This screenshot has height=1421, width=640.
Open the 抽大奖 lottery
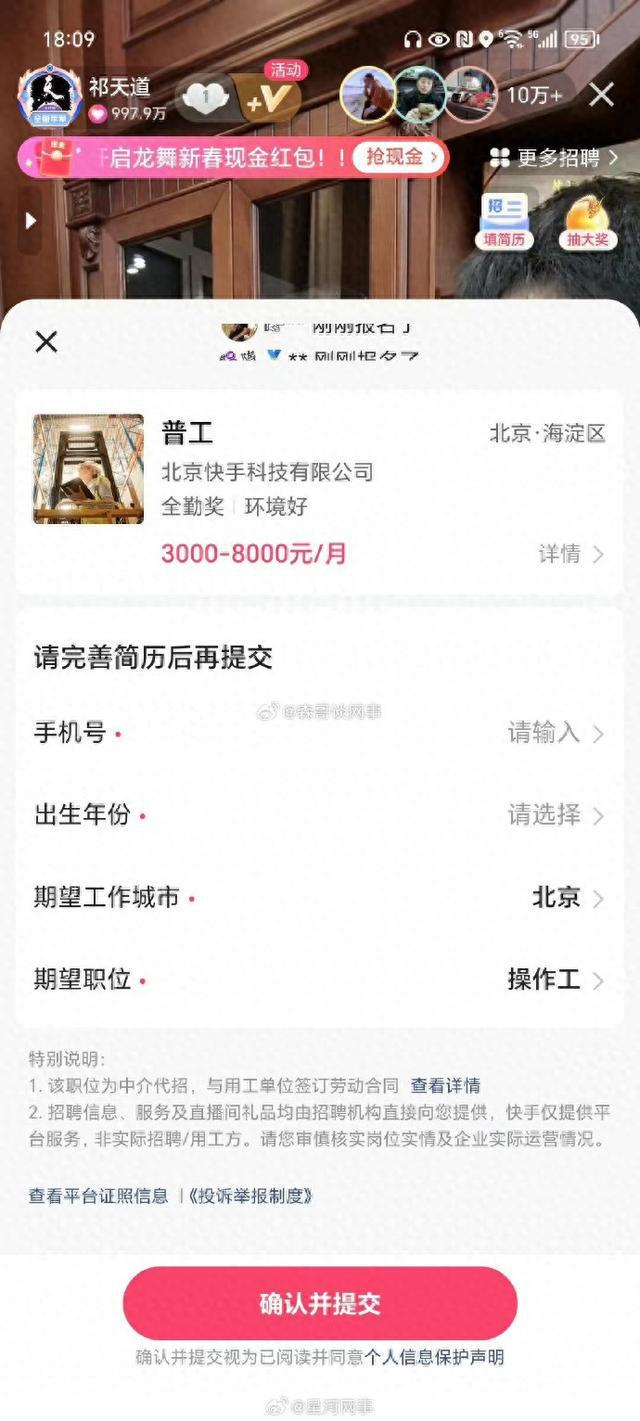coord(587,221)
